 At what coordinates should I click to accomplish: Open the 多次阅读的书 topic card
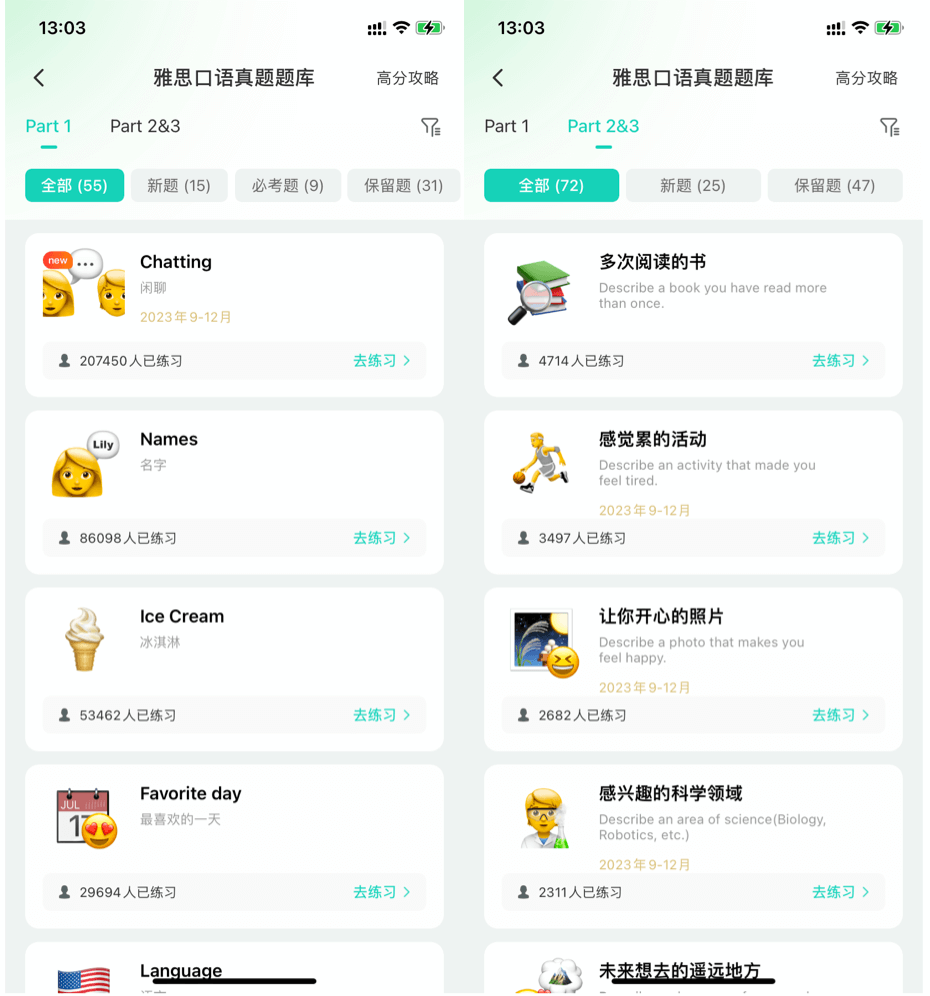click(693, 288)
